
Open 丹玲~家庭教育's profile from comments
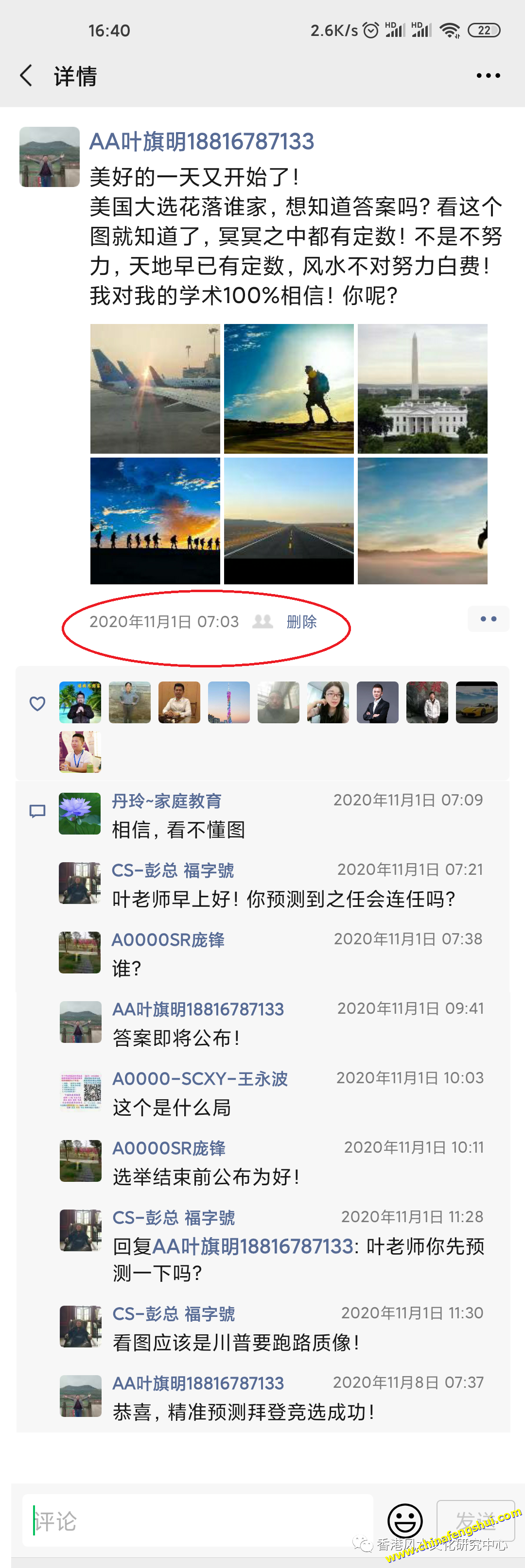point(166,801)
